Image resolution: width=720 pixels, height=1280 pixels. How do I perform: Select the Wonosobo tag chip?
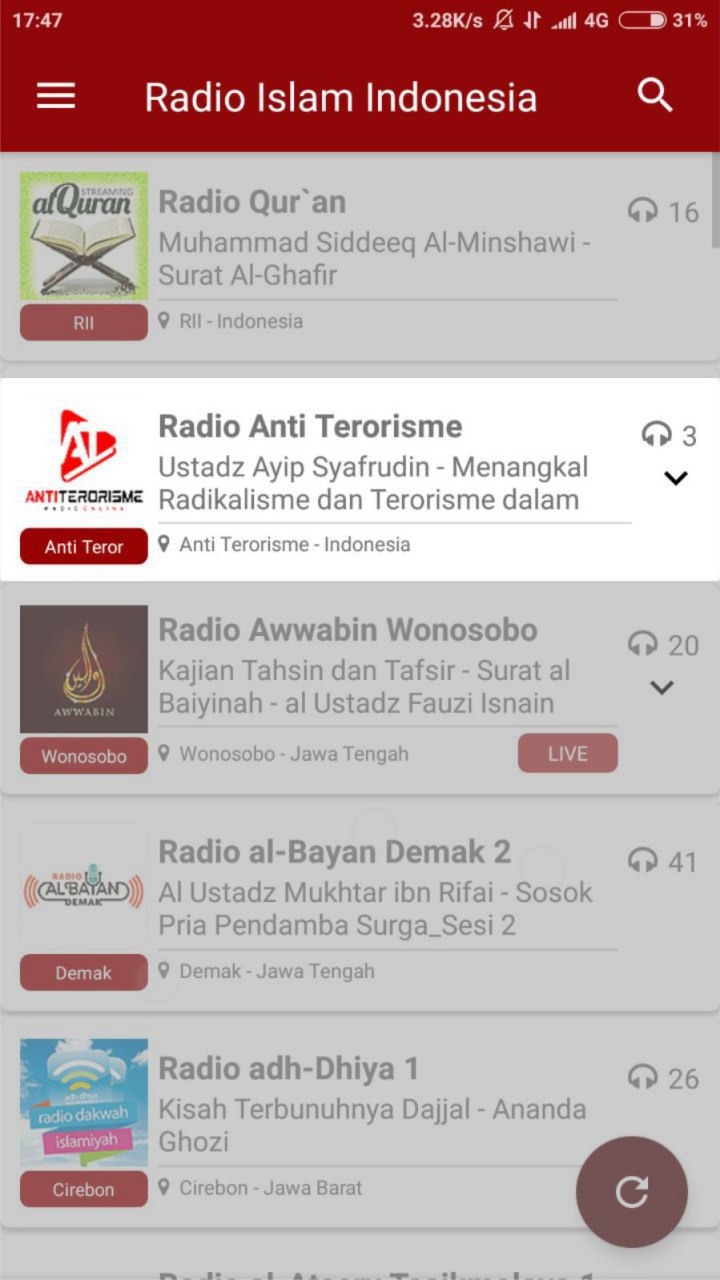tap(84, 756)
